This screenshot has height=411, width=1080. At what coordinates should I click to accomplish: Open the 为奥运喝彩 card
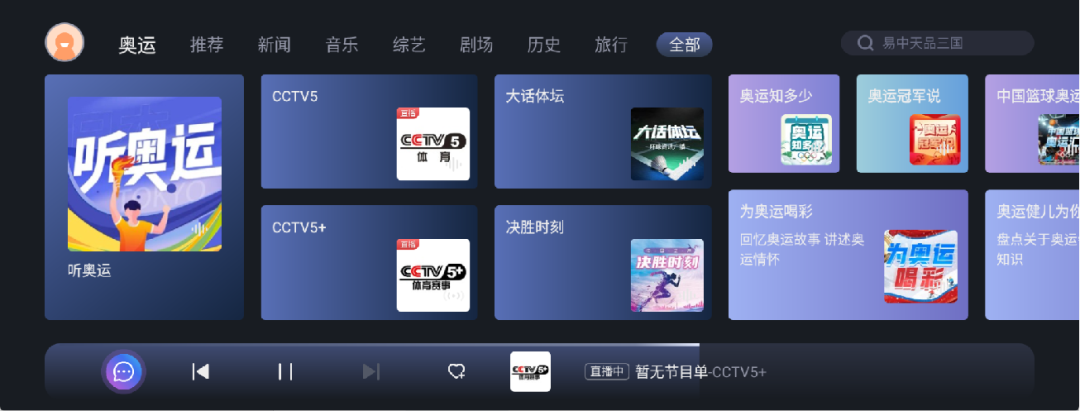(x=847, y=254)
